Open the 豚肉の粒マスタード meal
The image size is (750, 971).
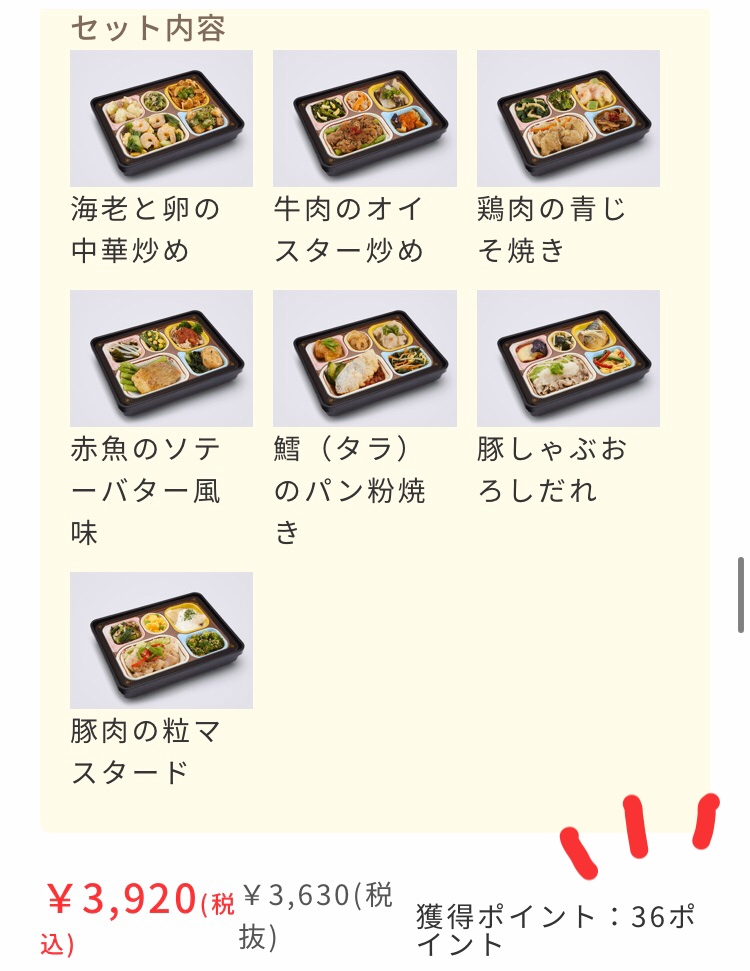161,640
